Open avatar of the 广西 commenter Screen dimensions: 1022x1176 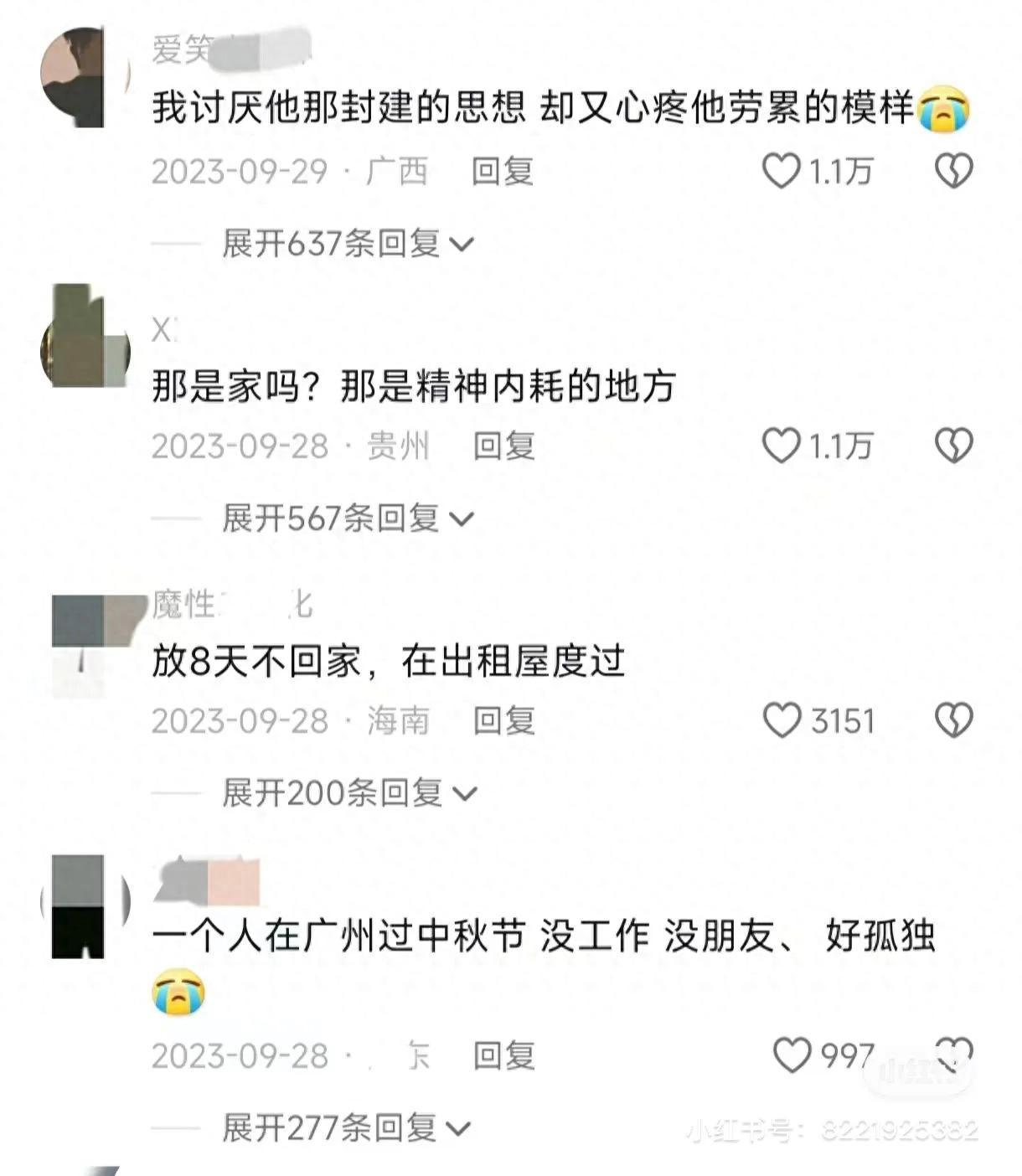(84, 77)
